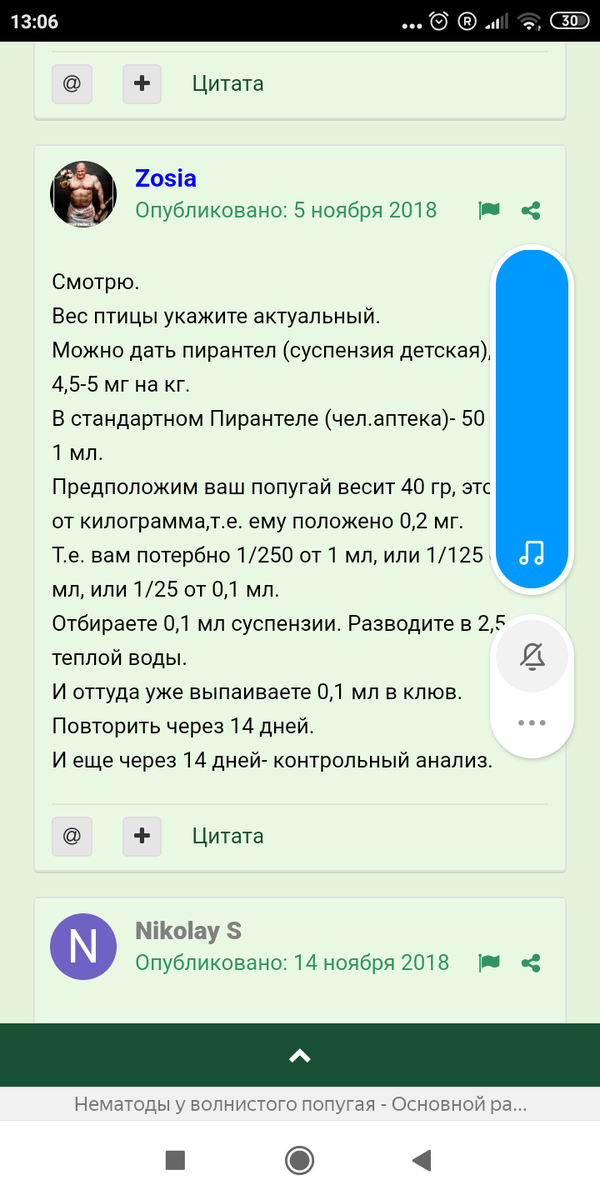
Task: Tap Nikolay S avatar circle
Action: (x=83, y=945)
